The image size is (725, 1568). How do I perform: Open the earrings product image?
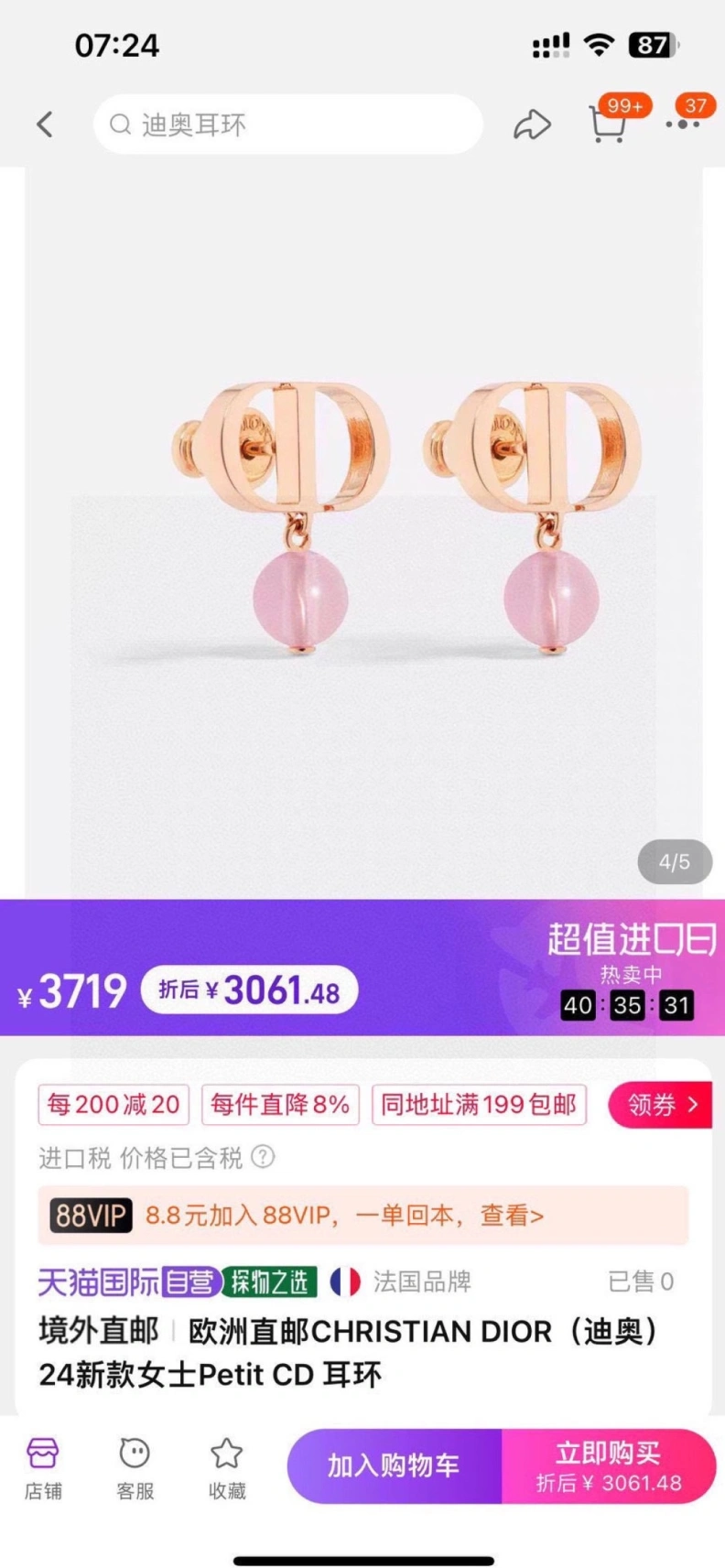[x=362, y=531]
